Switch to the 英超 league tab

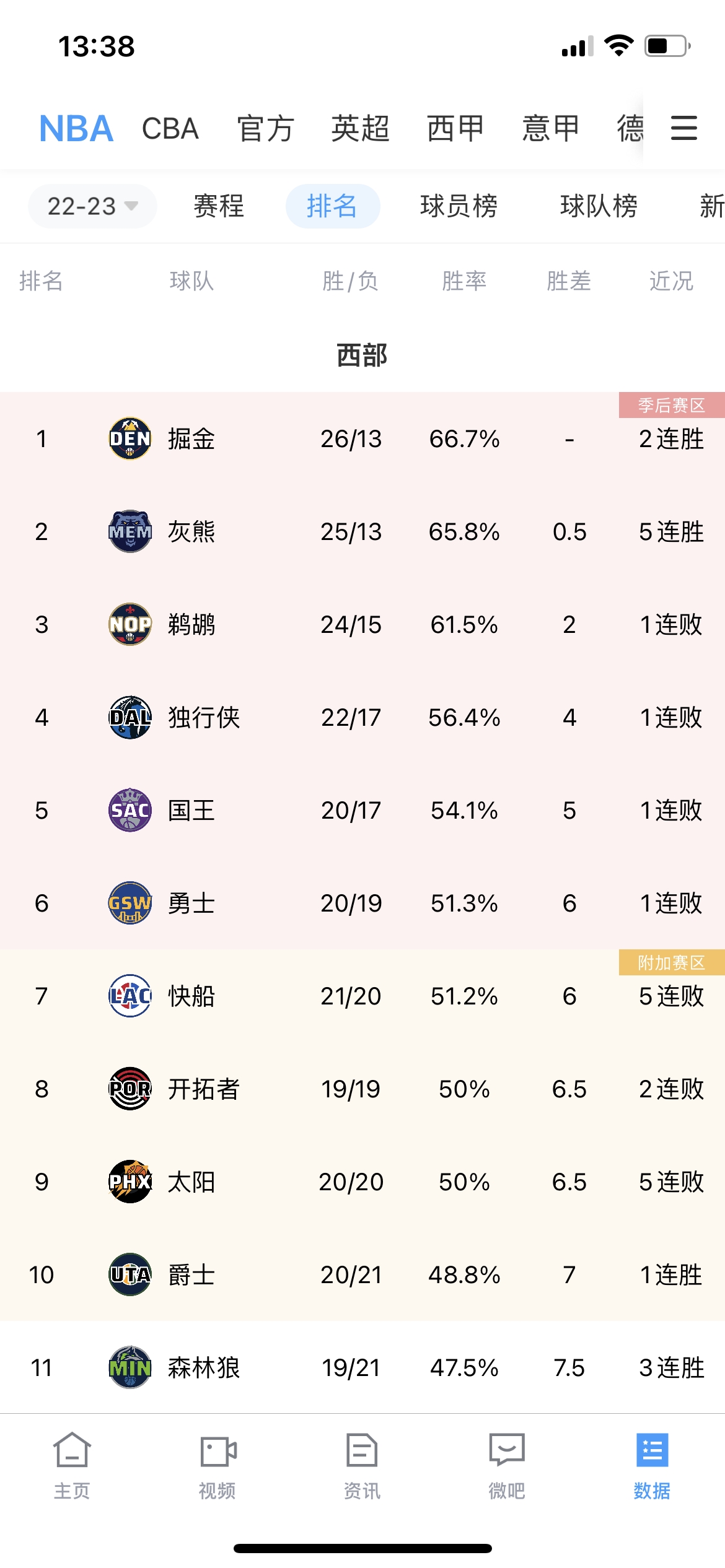(x=360, y=129)
